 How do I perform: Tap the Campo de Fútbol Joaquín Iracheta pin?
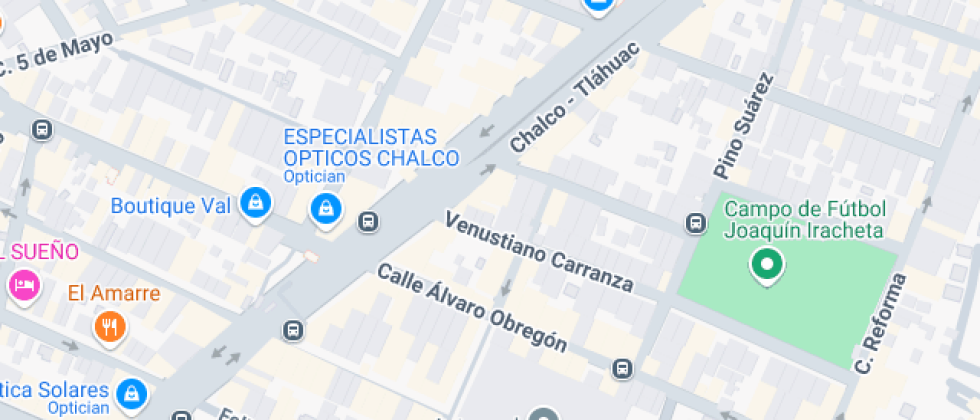(x=768, y=265)
